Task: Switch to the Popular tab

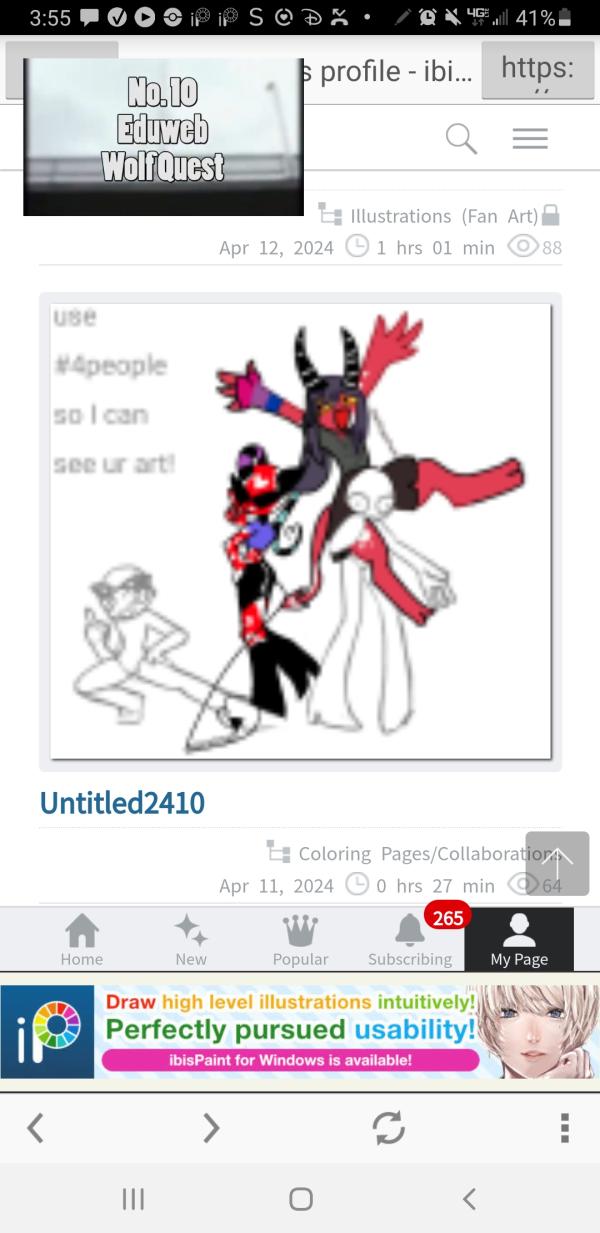Action: point(300,941)
